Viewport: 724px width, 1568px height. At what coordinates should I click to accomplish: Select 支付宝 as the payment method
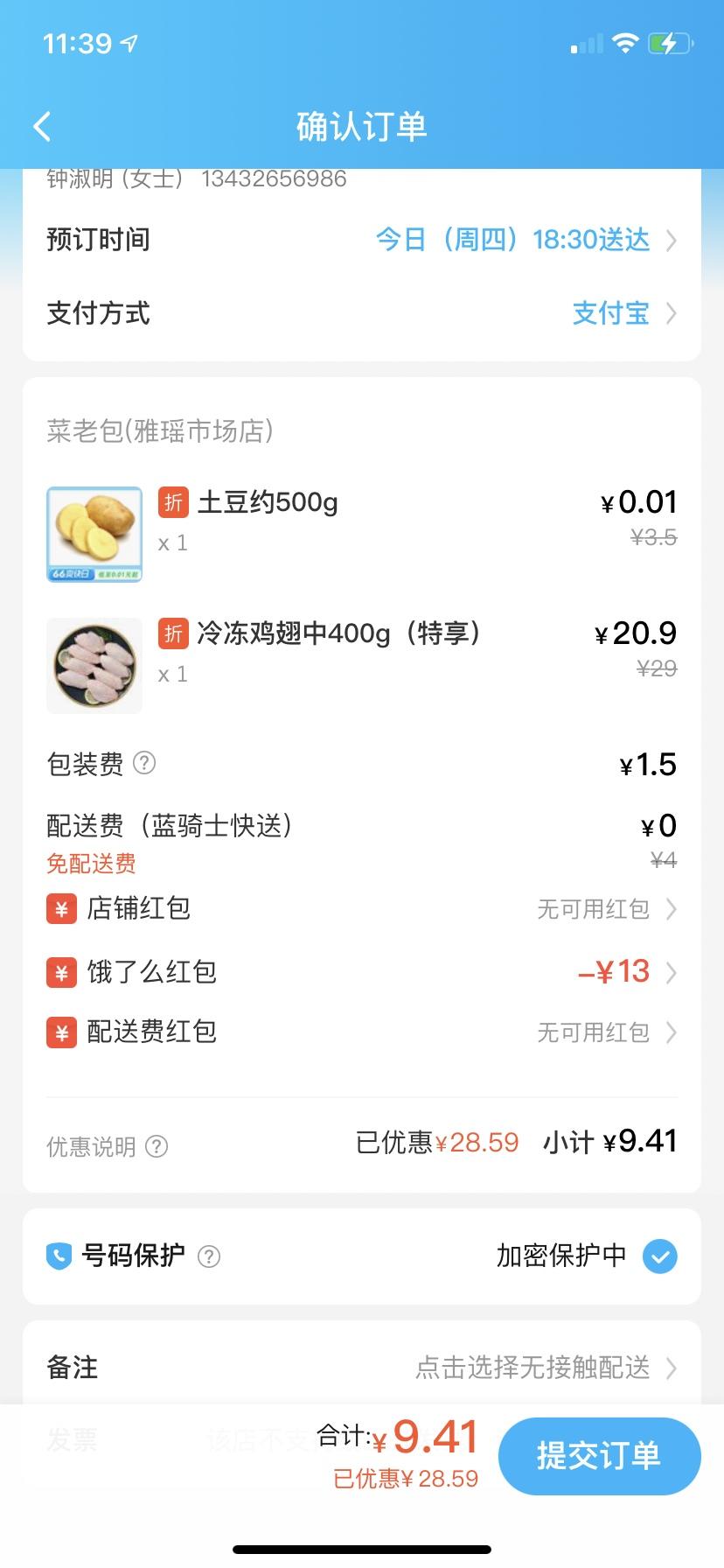point(611,313)
